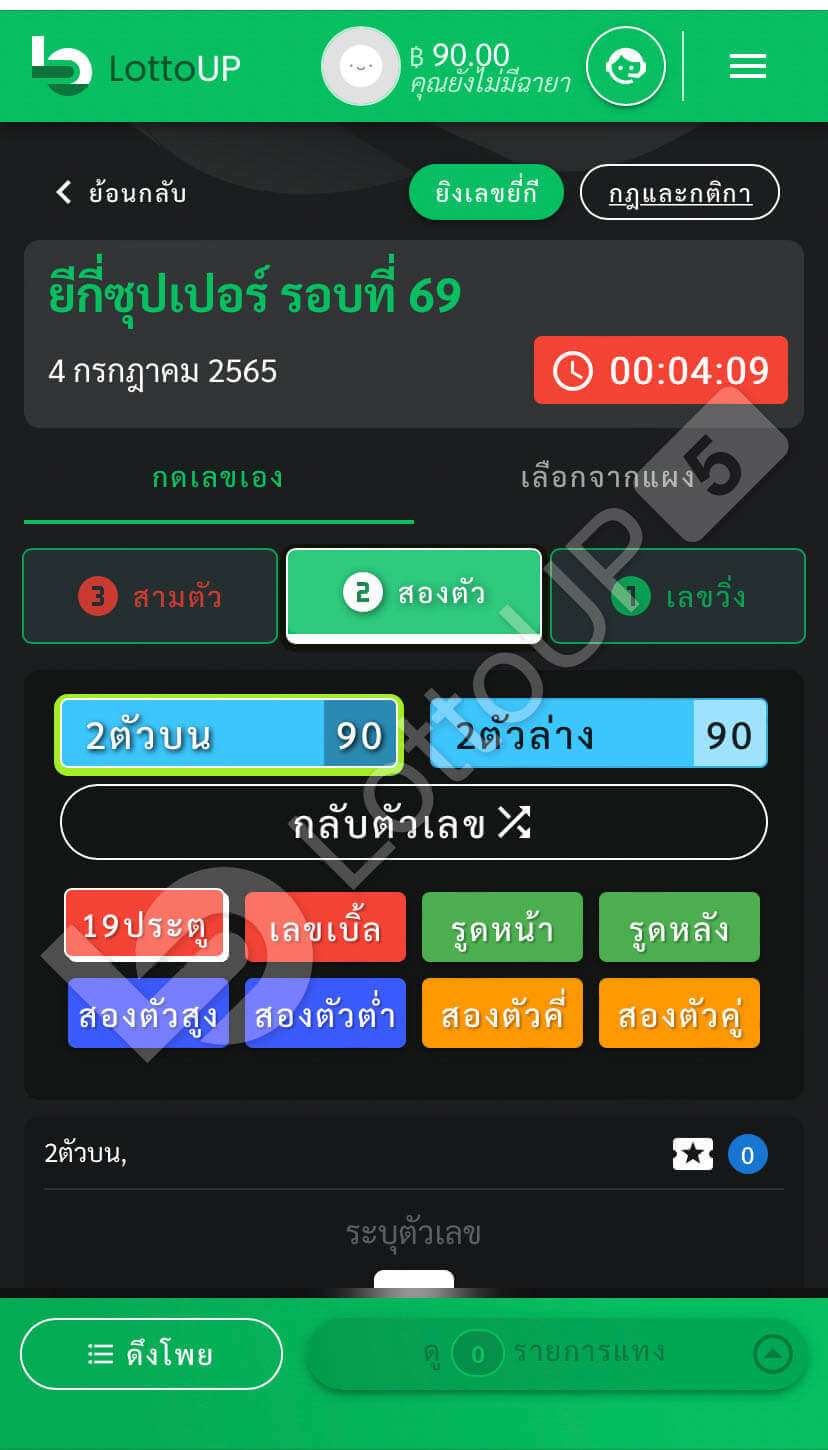828x1450 pixels.
Task: Expand the ดูรายการแทง bar
Action: [557, 1354]
